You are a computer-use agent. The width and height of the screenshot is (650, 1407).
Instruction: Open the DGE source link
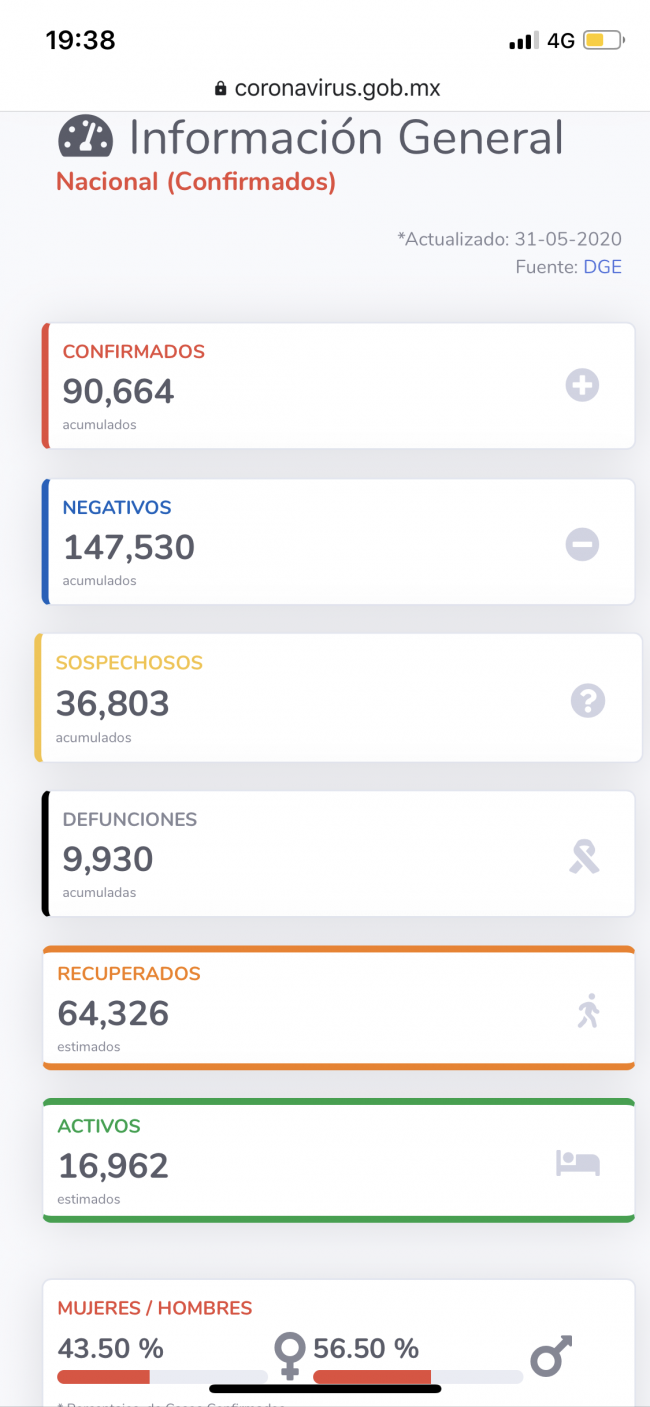coord(602,267)
